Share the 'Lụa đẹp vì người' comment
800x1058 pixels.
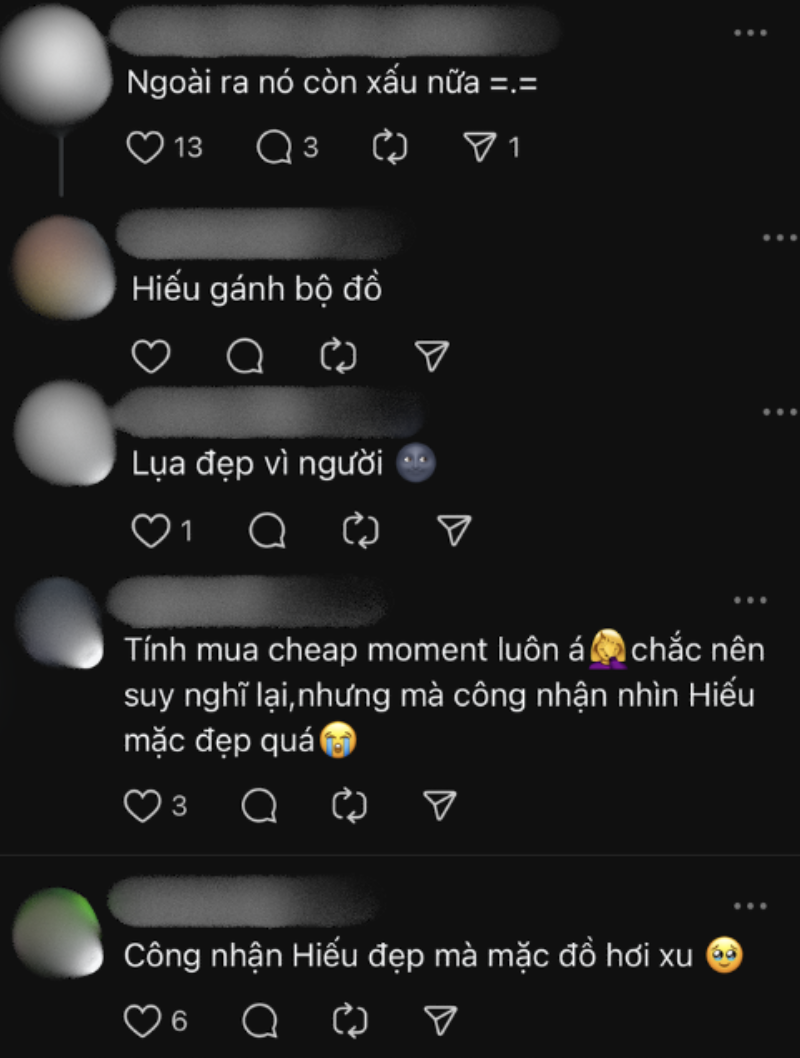(454, 531)
